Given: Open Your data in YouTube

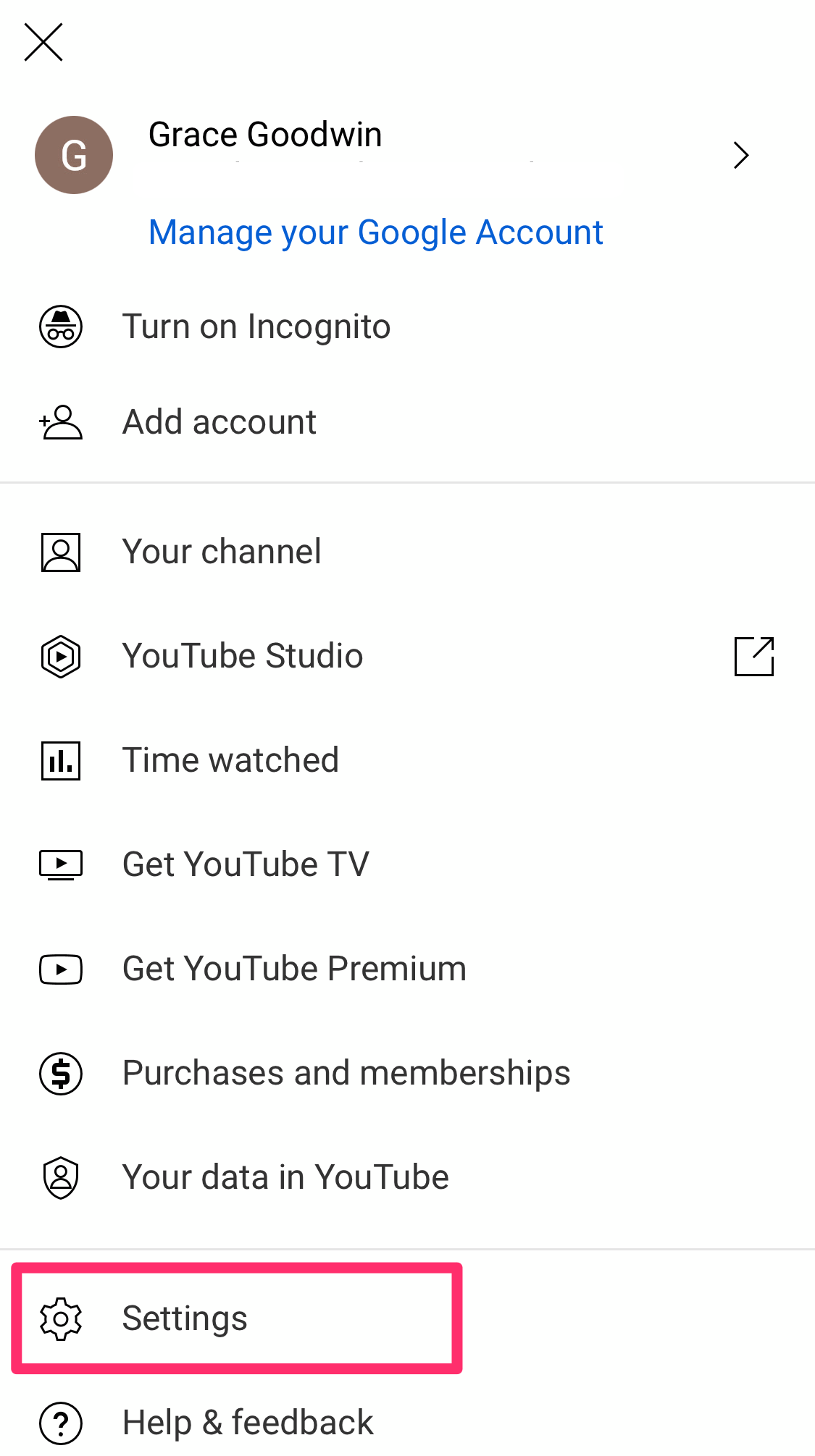Looking at the screenshot, I should (x=407, y=1178).
